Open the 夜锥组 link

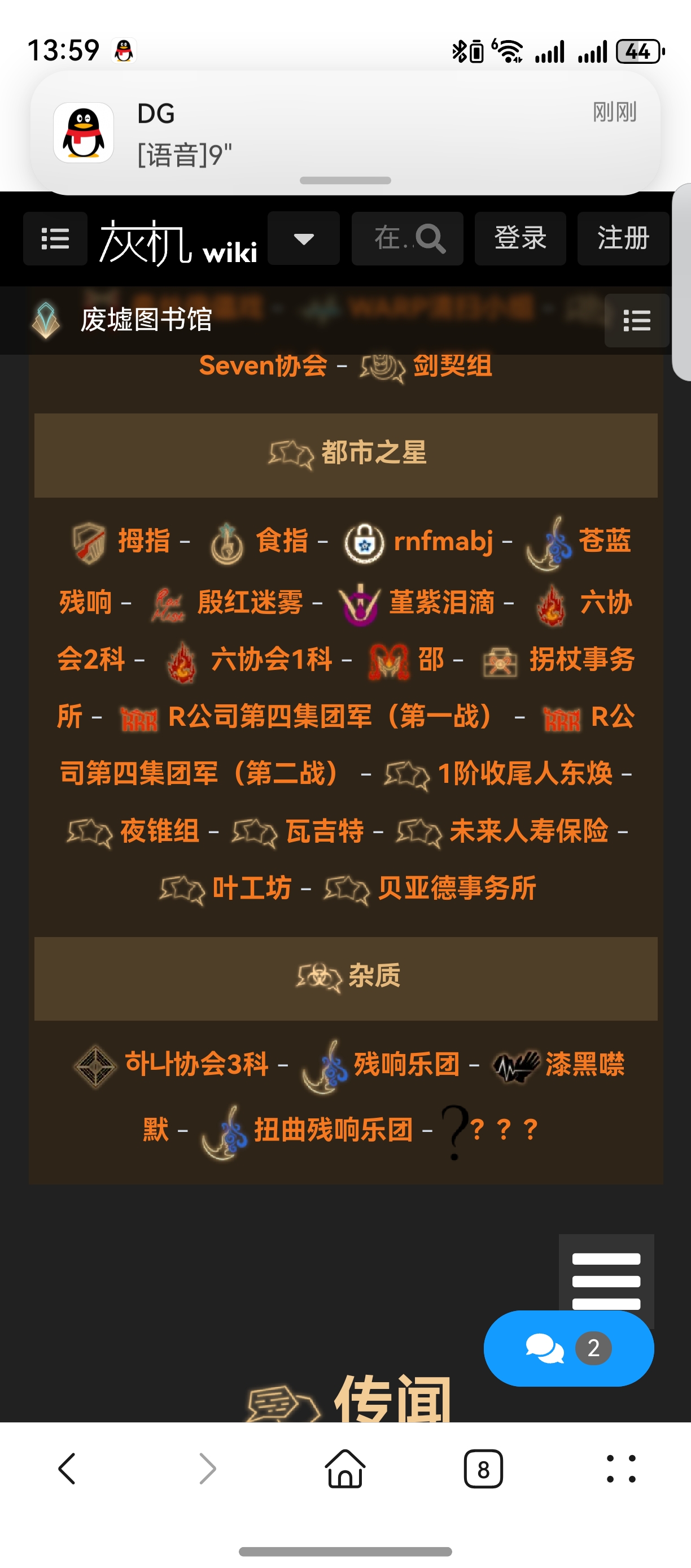(x=159, y=831)
